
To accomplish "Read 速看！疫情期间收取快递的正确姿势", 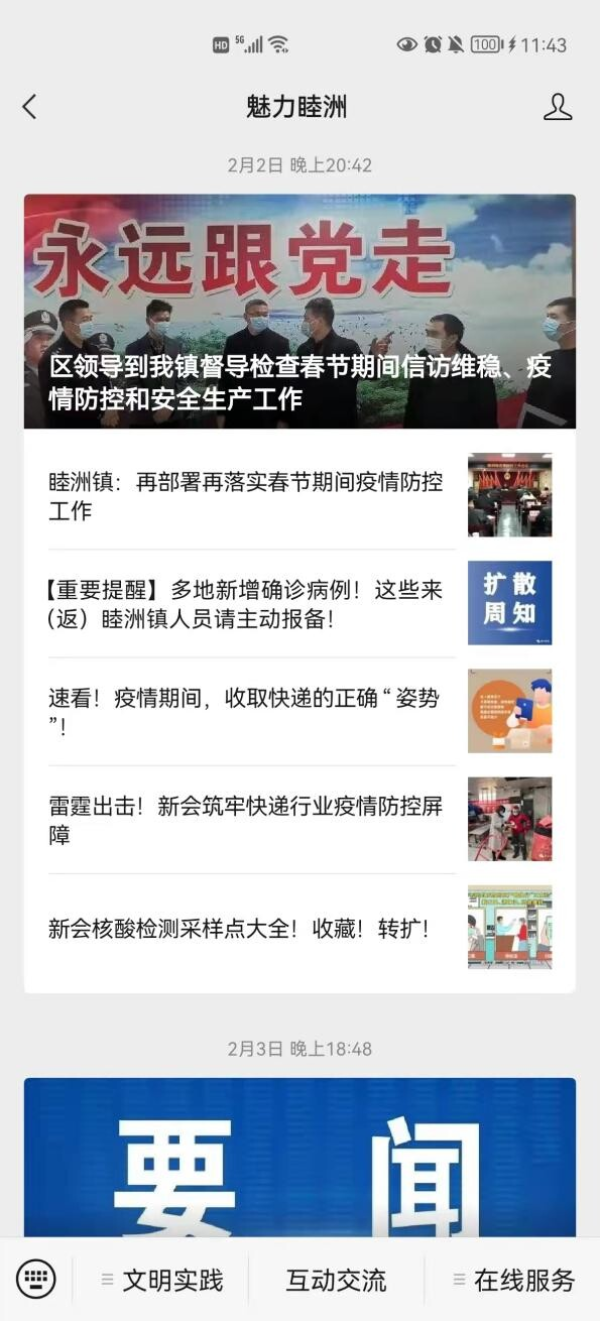I will [x=259, y=712].
